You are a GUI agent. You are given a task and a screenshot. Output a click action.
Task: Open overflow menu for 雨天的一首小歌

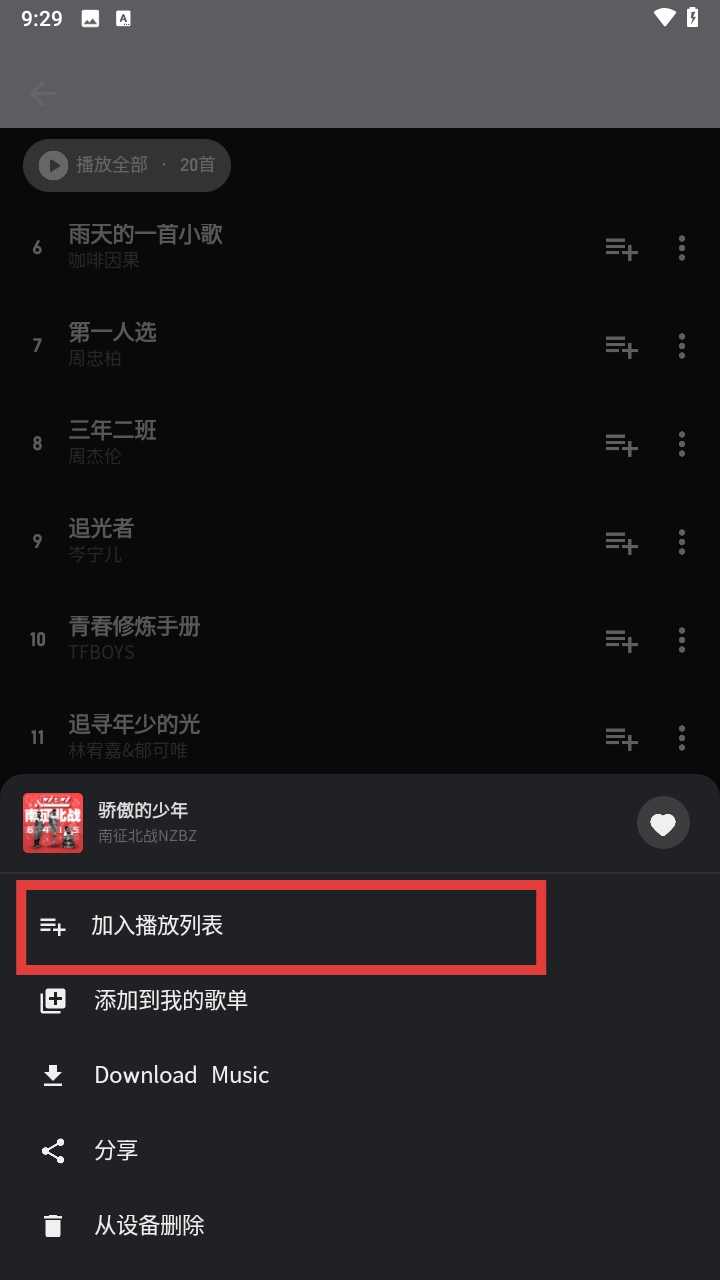[682, 248]
